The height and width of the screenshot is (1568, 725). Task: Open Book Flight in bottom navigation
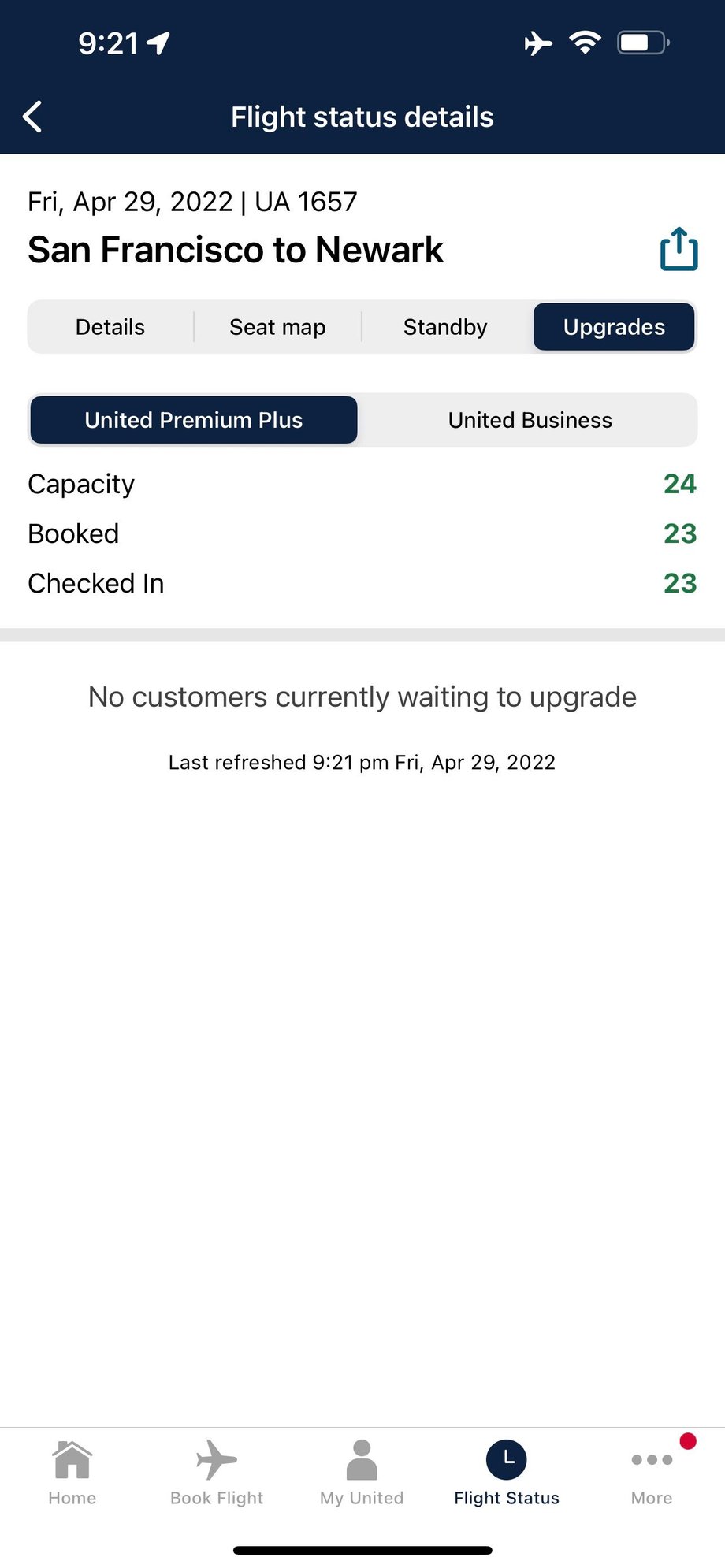coord(217,1472)
